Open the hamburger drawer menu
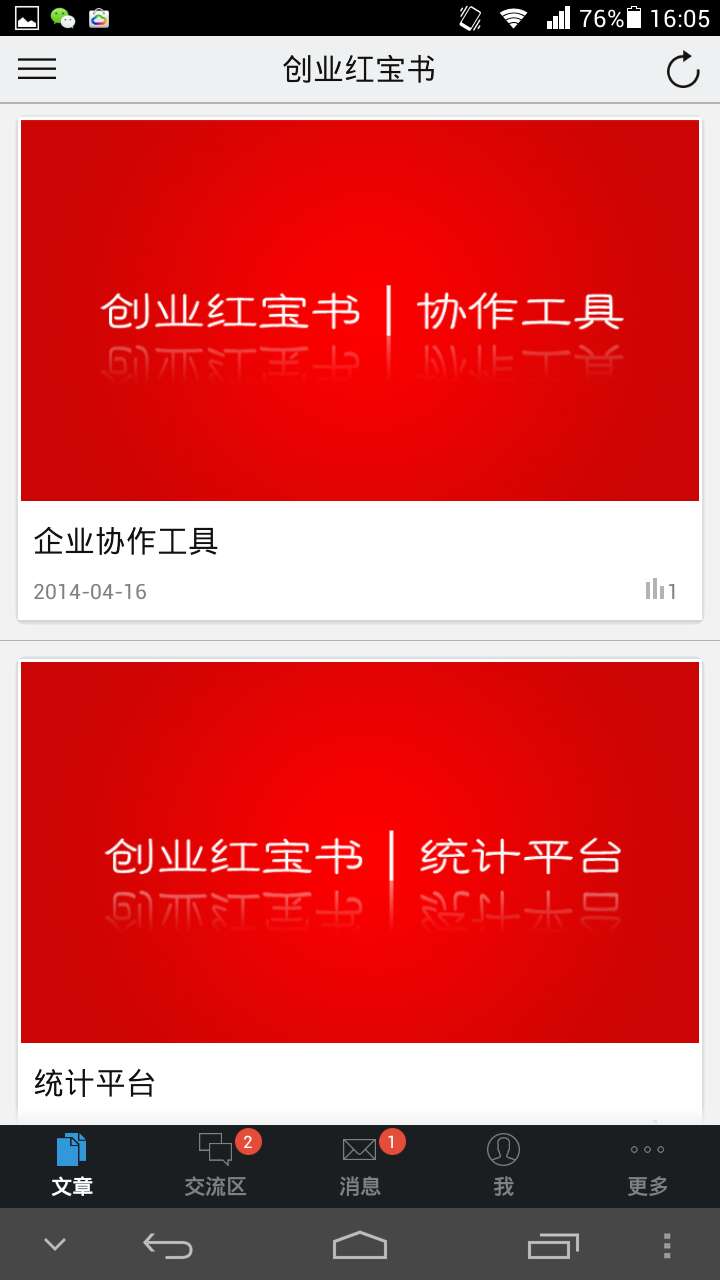720x1280 pixels. point(37,69)
